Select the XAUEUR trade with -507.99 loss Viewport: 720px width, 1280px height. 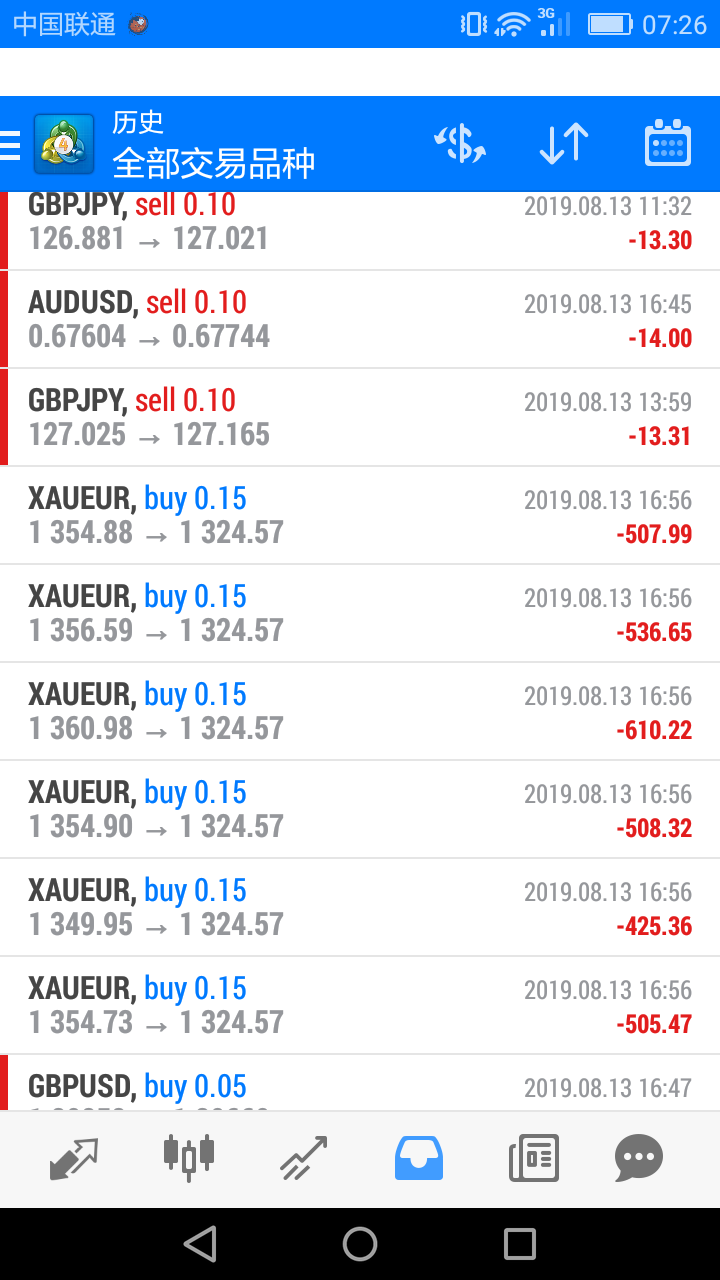(x=360, y=515)
